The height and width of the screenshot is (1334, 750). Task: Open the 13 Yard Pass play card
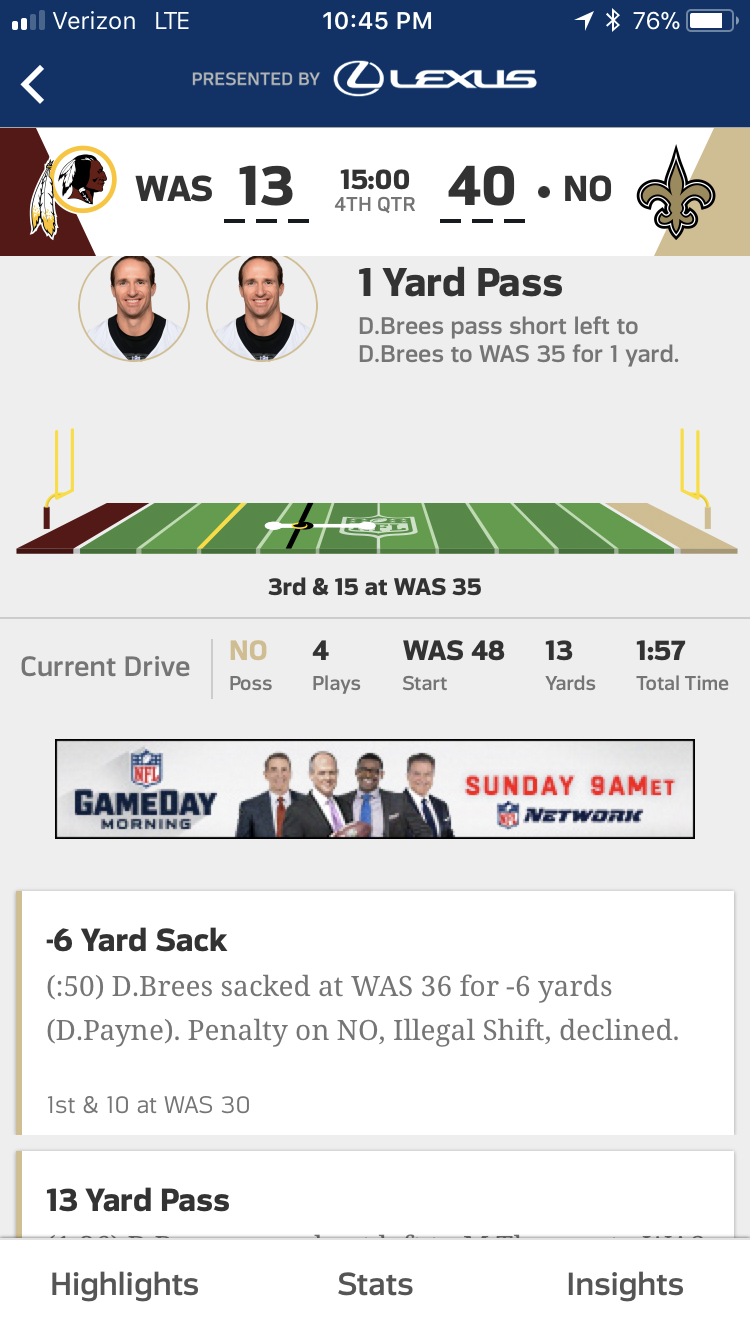(x=375, y=1195)
